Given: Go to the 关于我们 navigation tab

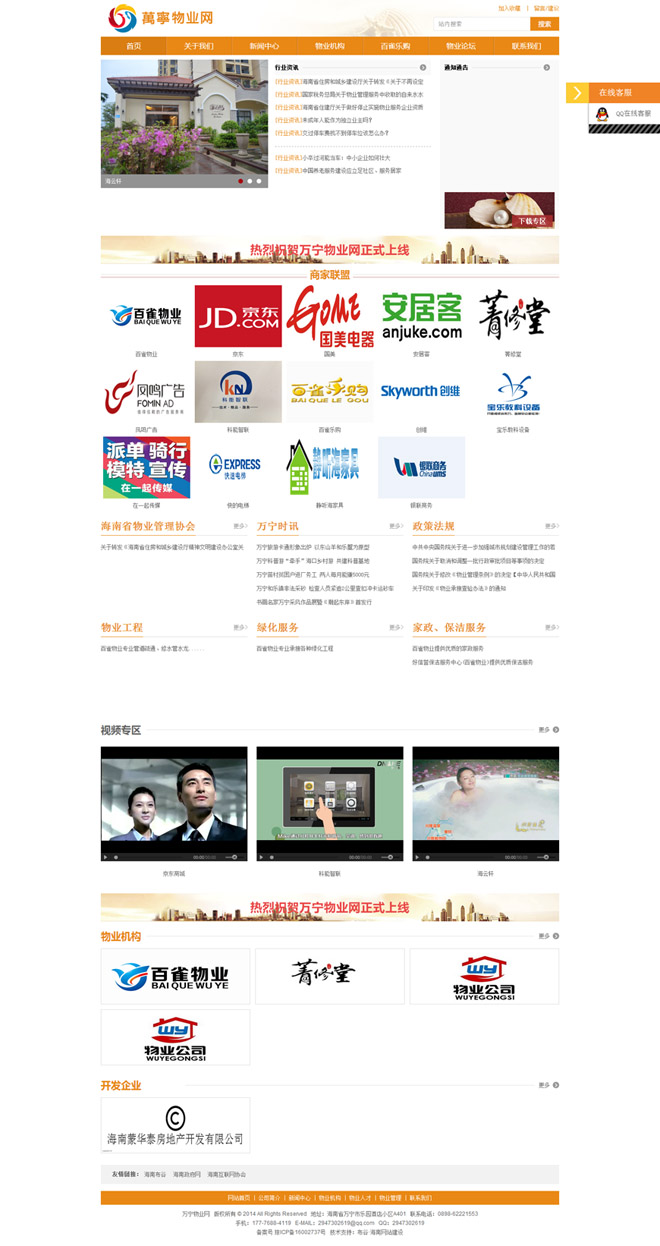Looking at the screenshot, I should point(198,46).
